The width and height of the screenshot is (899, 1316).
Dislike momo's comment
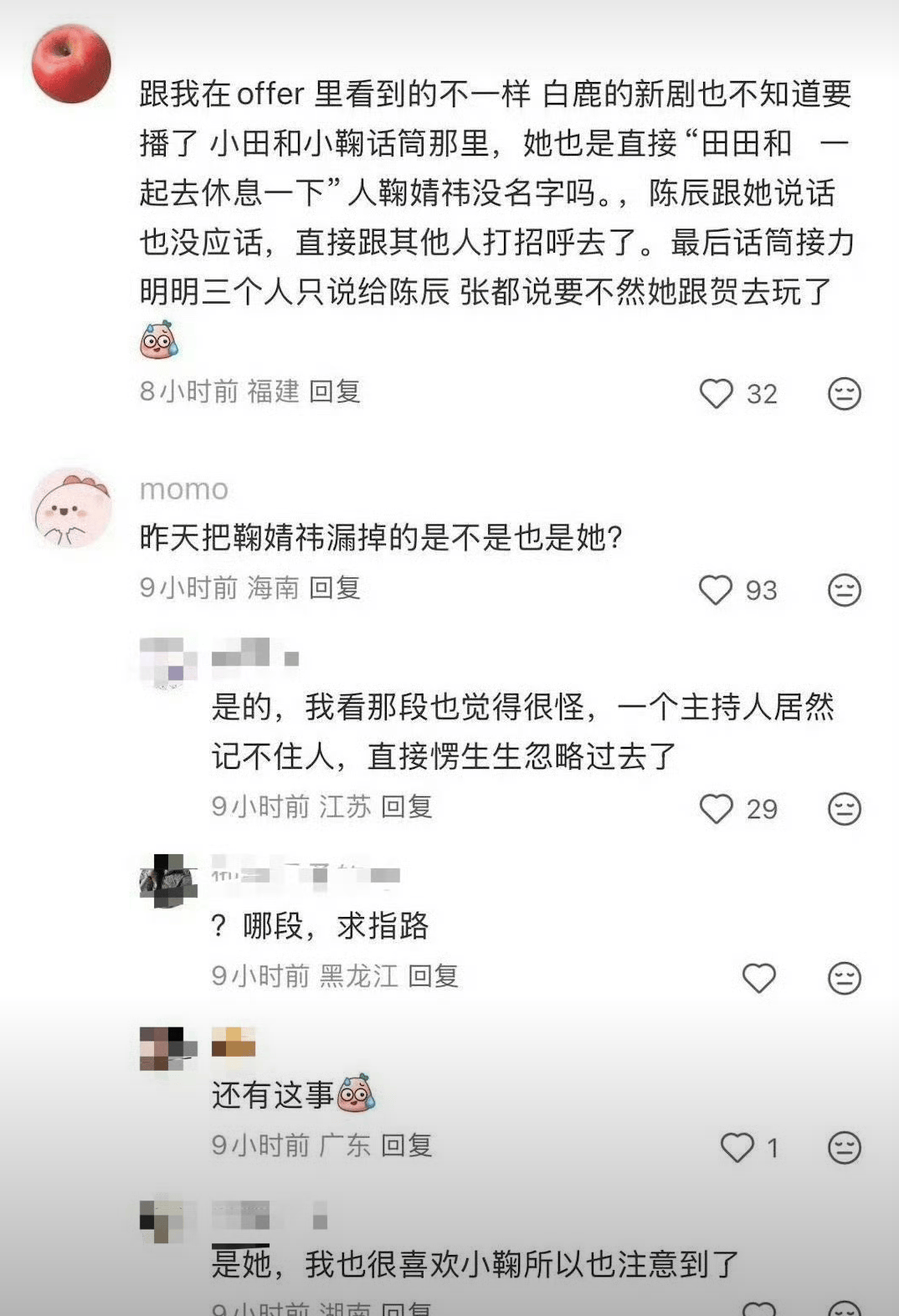pyautogui.click(x=844, y=591)
